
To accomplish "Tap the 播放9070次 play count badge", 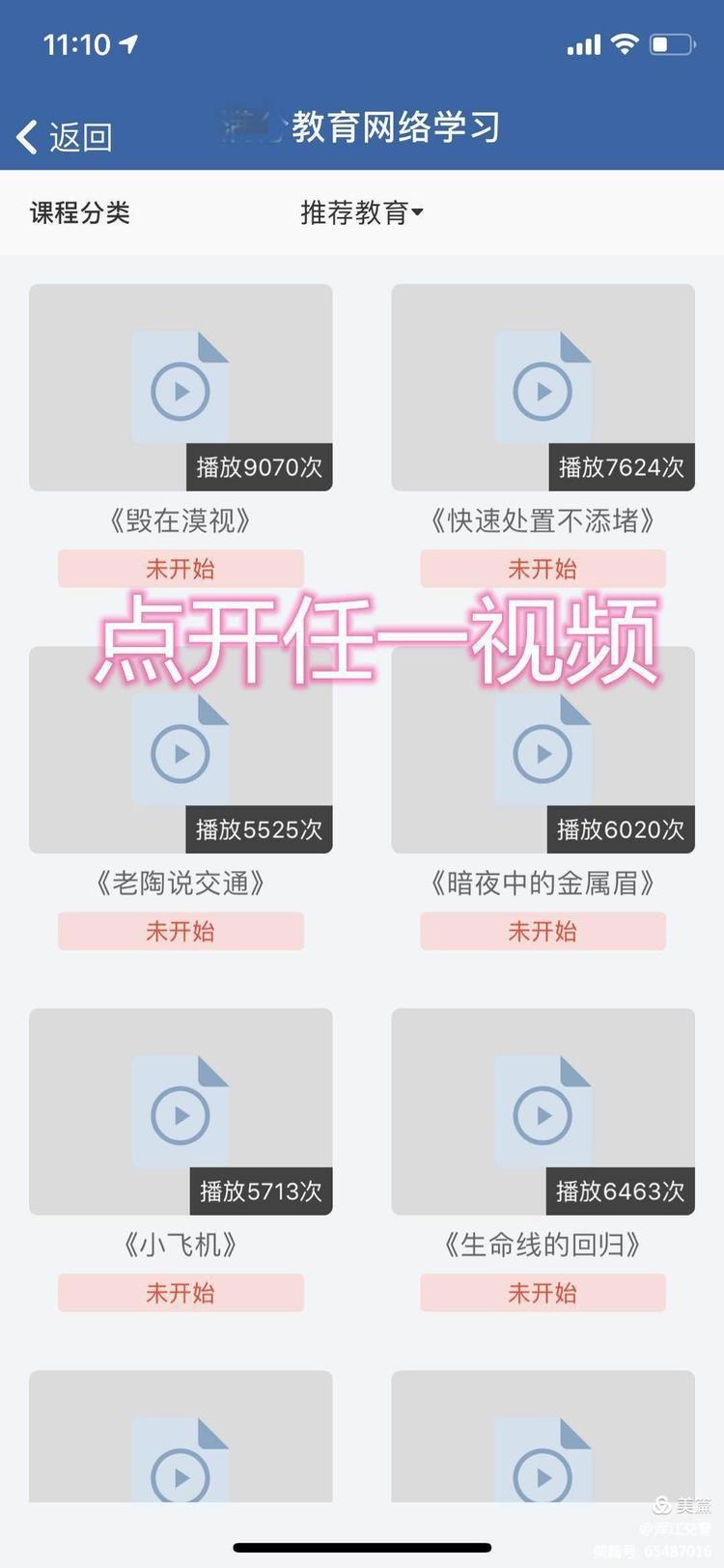I will pos(258,467).
